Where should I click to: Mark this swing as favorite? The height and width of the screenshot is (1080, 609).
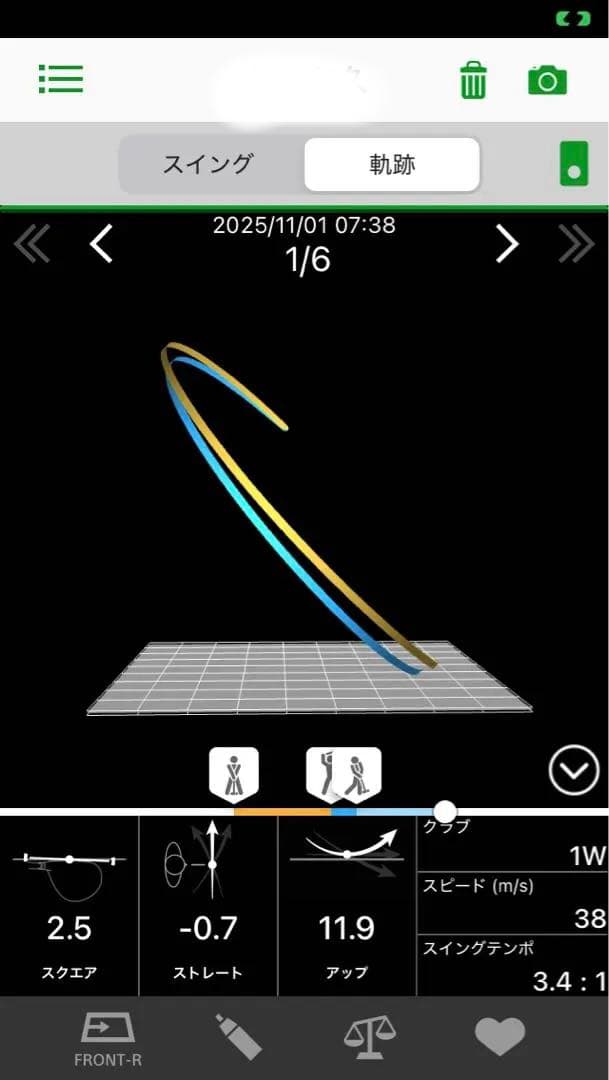[x=500, y=1036]
